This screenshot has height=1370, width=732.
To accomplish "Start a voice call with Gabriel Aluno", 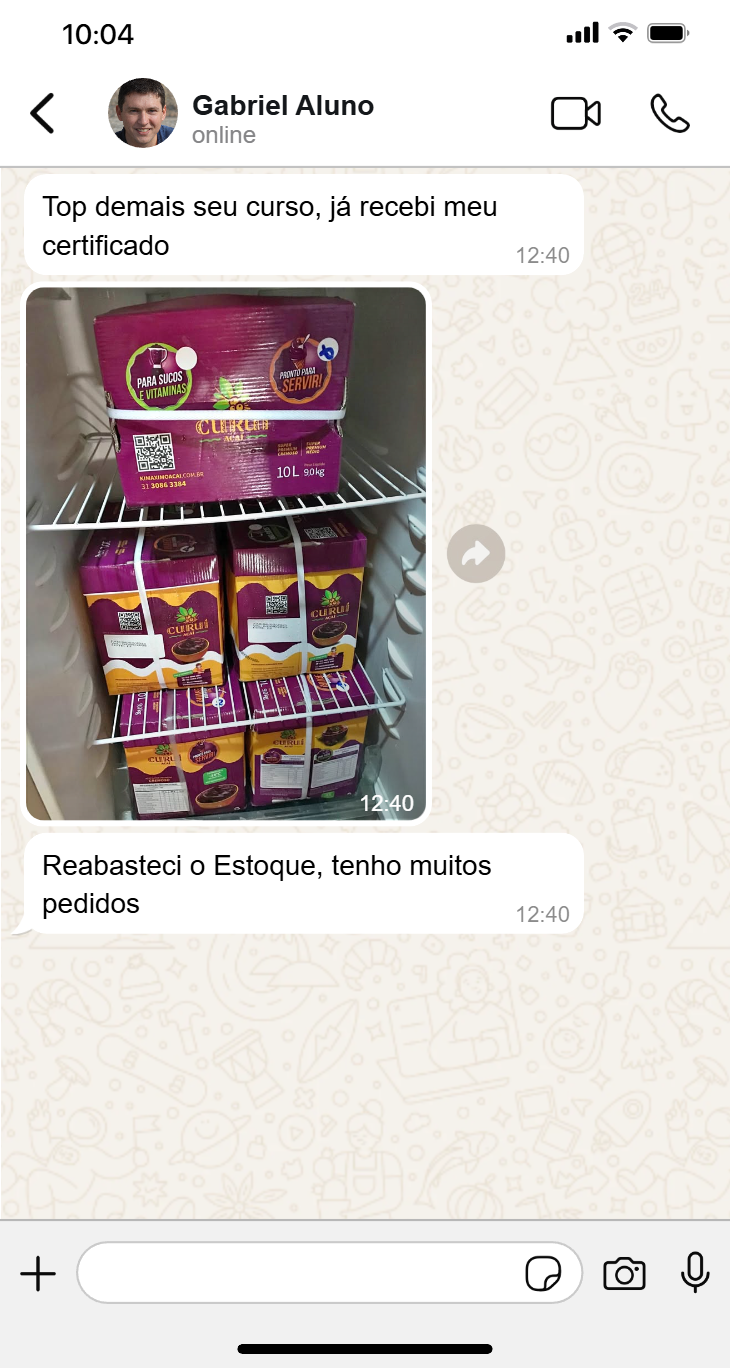I will [669, 114].
